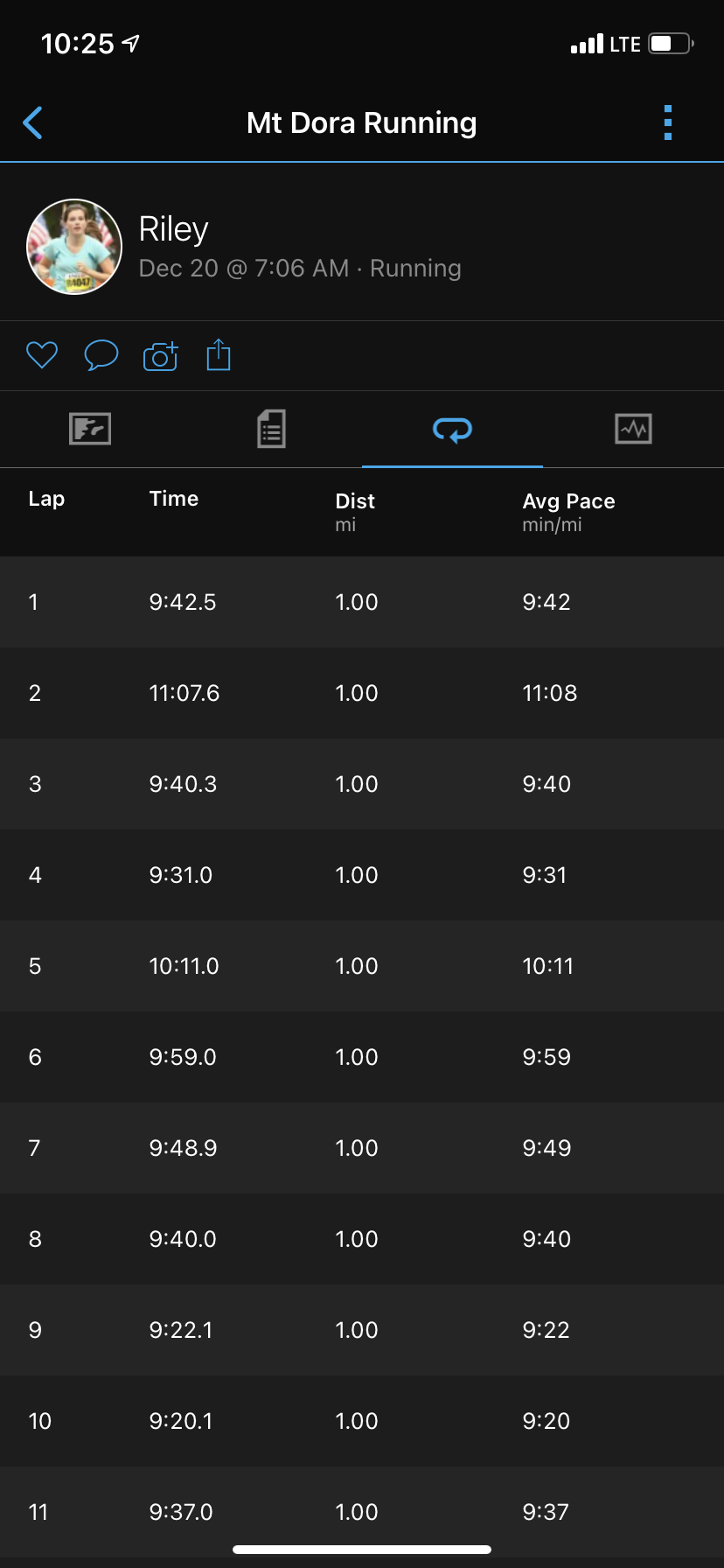Screen dimensions: 724x1568
Task: Go back using the blue arrow
Action: click(32, 123)
